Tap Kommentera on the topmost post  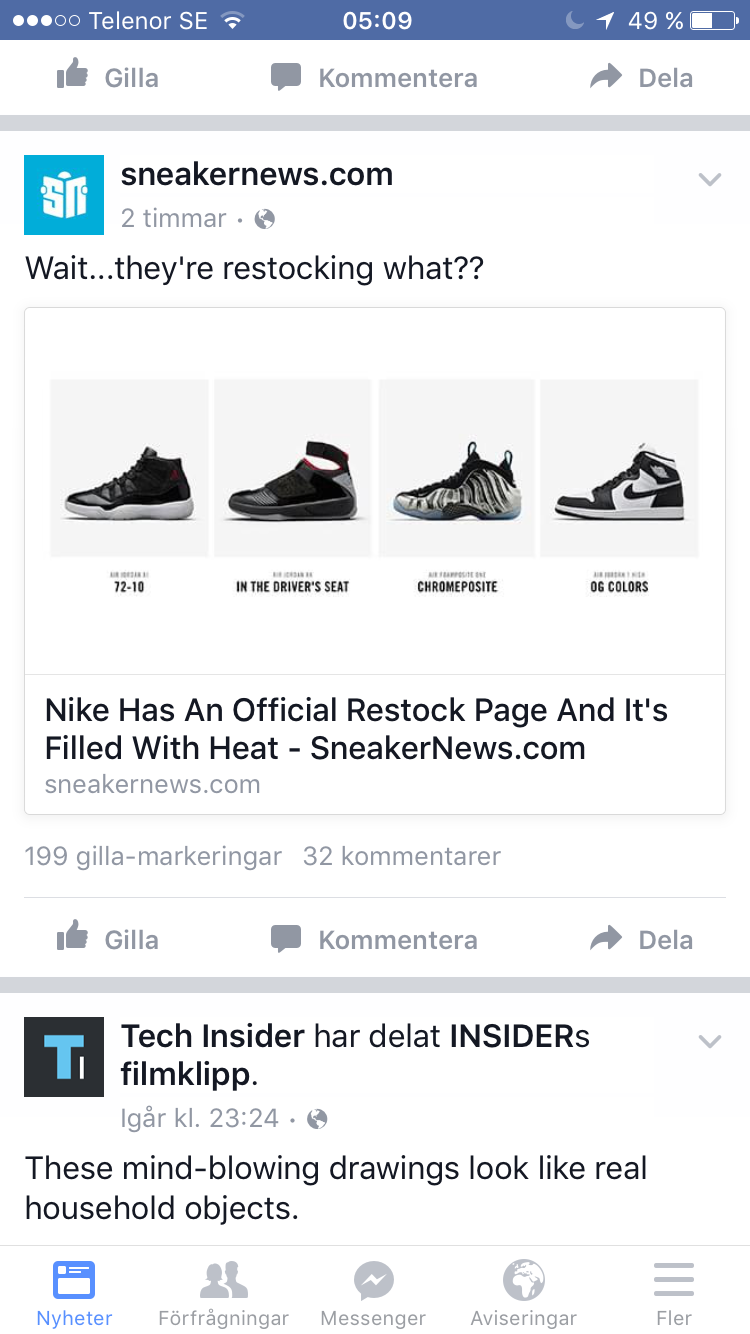click(374, 77)
